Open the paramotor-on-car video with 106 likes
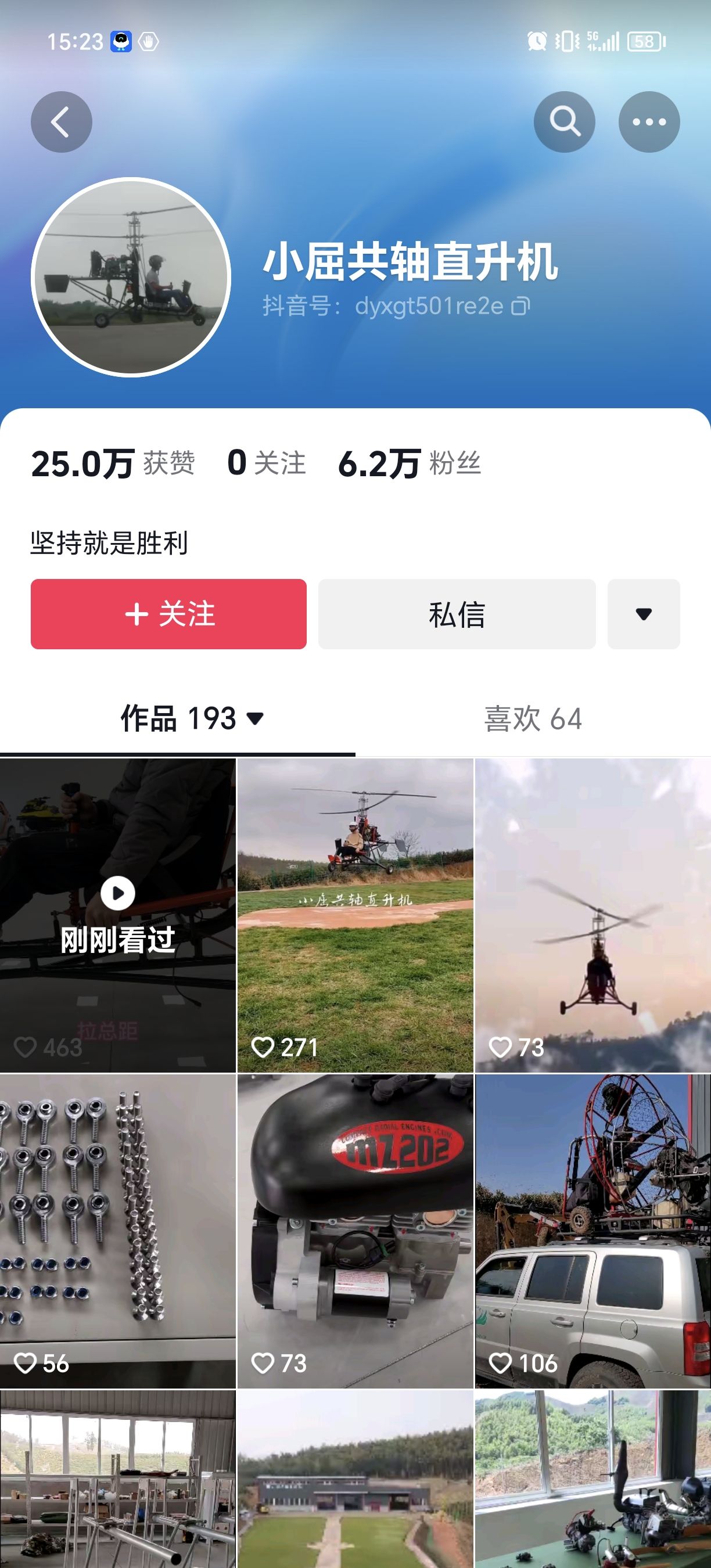 coord(593,1229)
